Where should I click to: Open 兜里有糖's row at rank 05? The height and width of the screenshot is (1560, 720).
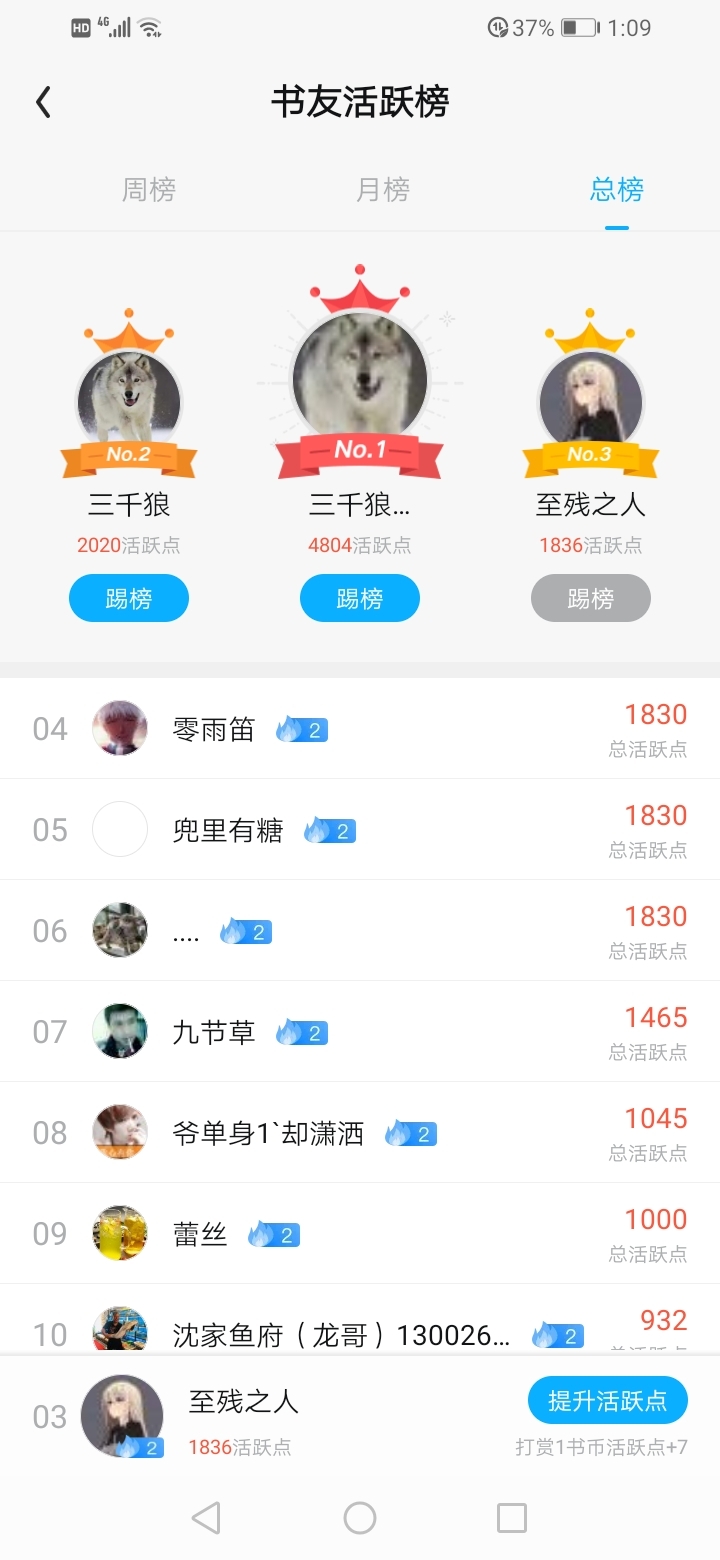[360, 830]
